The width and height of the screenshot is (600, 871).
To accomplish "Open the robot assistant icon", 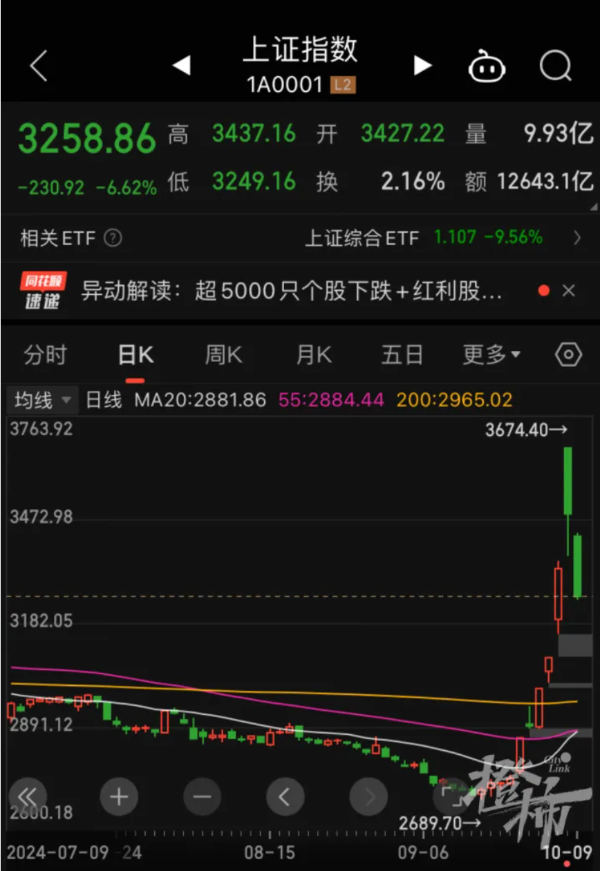I will pos(487,67).
